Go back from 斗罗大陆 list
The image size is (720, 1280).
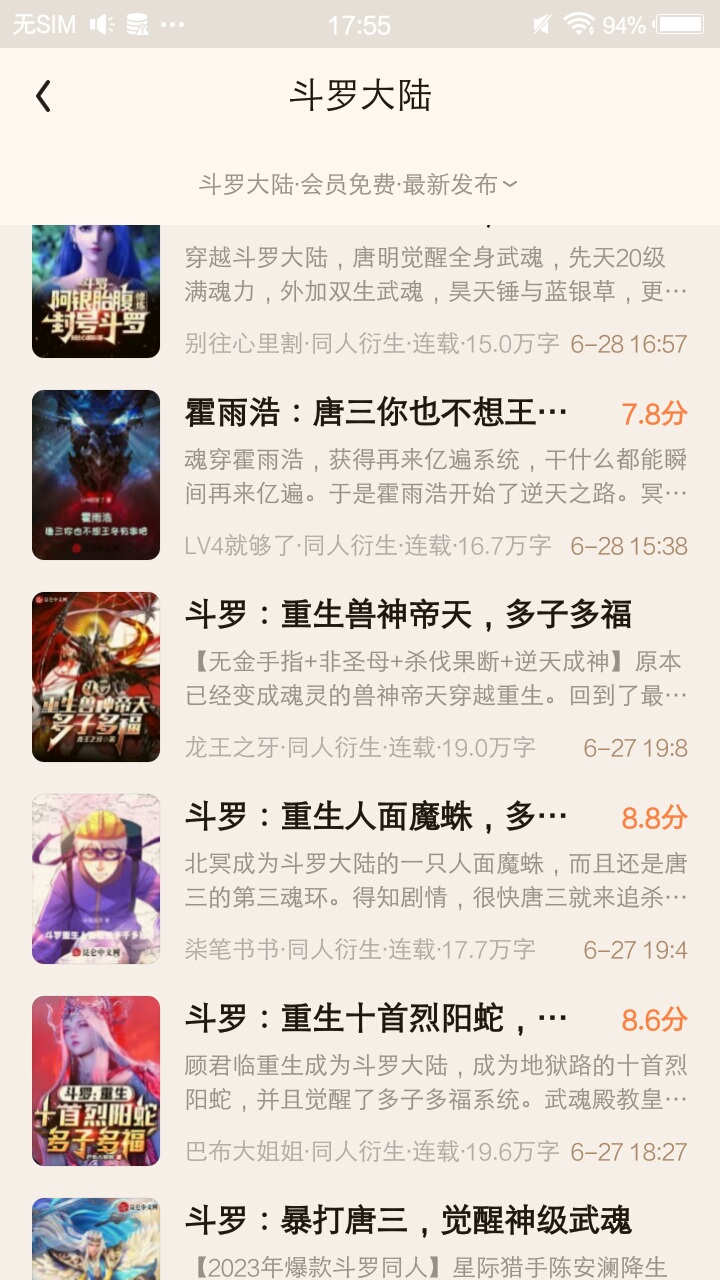coord(43,97)
